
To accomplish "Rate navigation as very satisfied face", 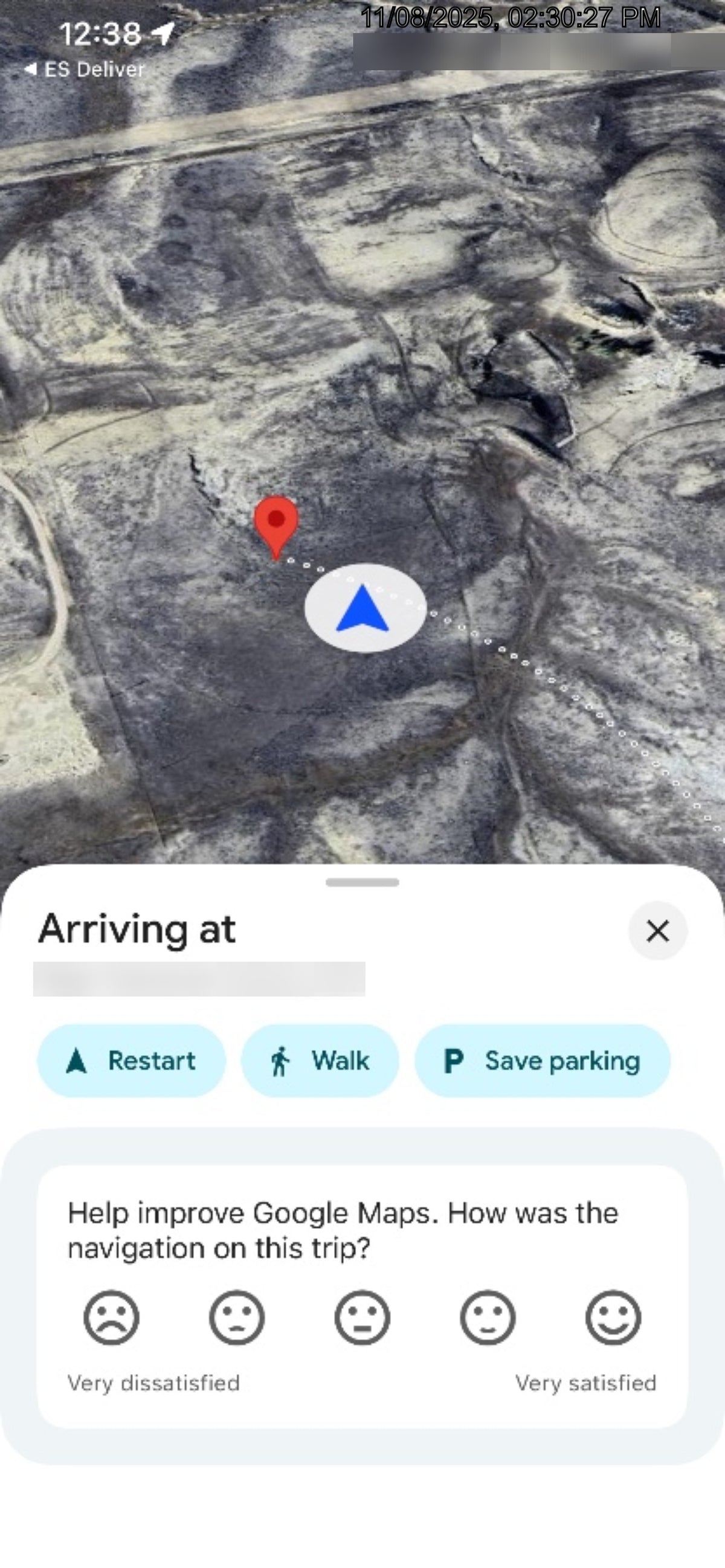I will point(613,1318).
